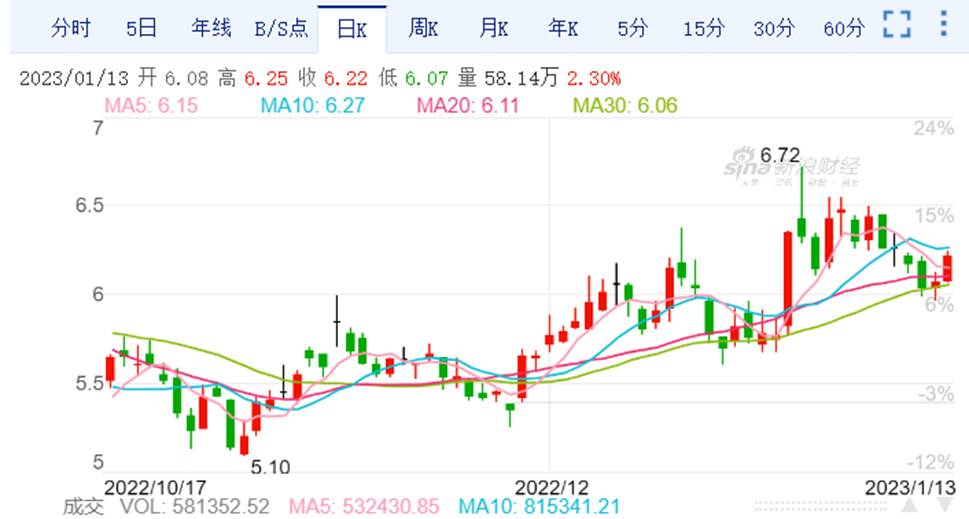View the 60分 interval chart
Image resolution: width=969 pixels, height=519 pixels.
844,29
